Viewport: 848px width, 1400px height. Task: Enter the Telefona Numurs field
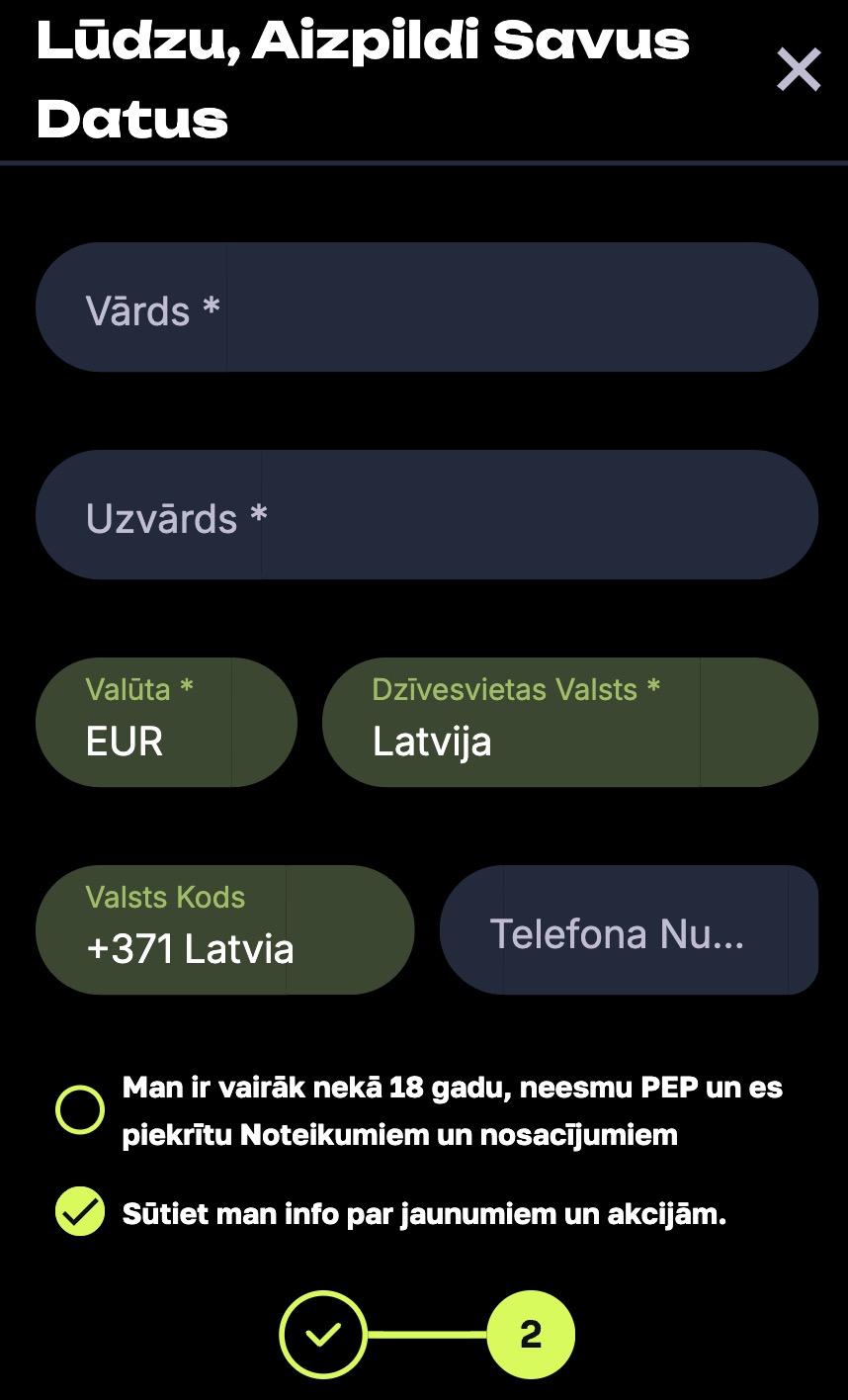[x=629, y=930]
